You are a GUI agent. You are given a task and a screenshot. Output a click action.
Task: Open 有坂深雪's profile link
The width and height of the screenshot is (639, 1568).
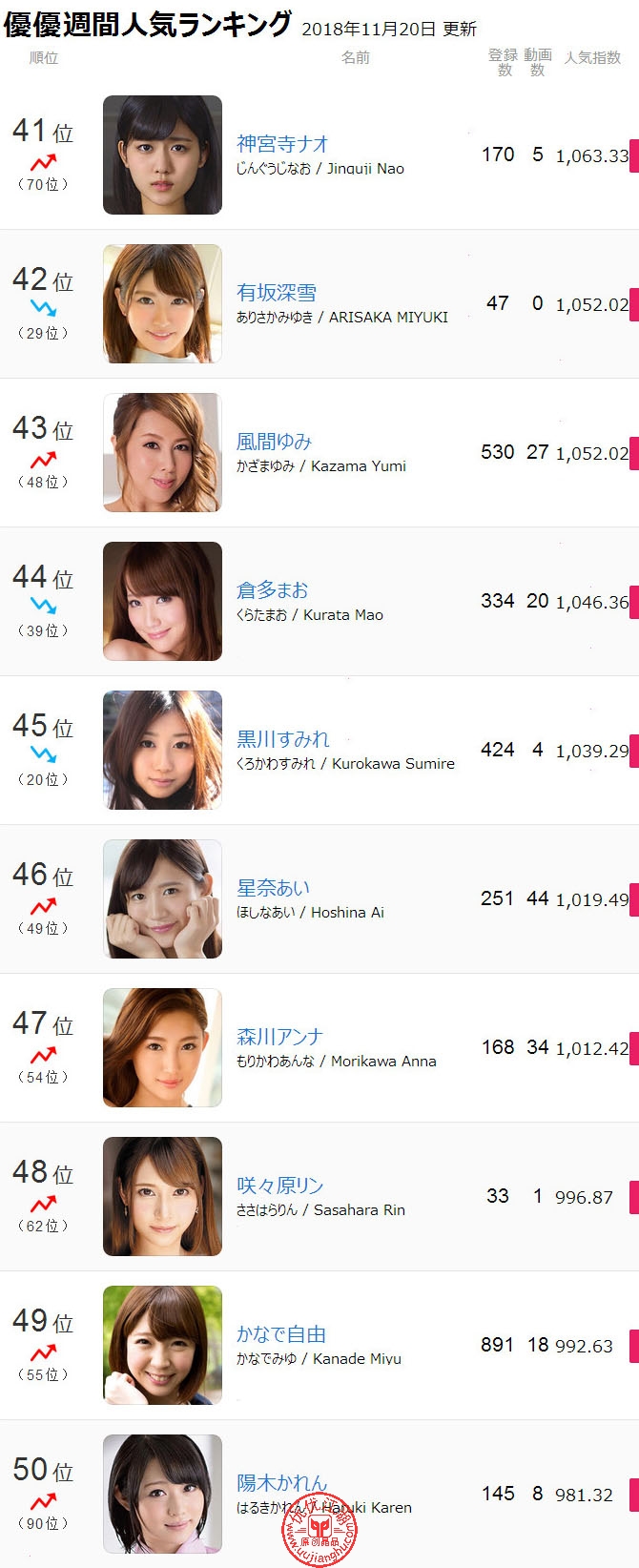point(277,293)
